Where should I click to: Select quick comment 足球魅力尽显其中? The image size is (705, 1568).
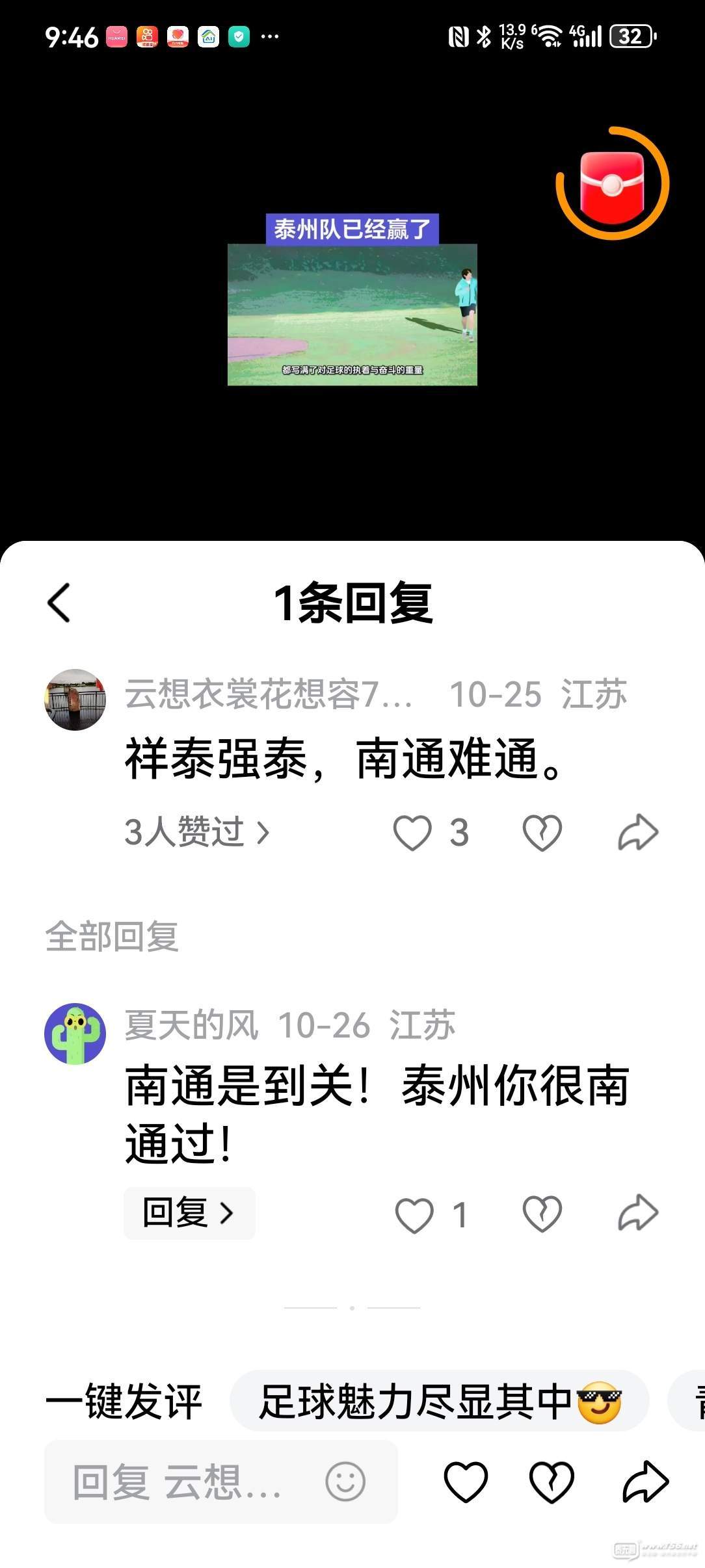pyautogui.click(x=439, y=1401)
